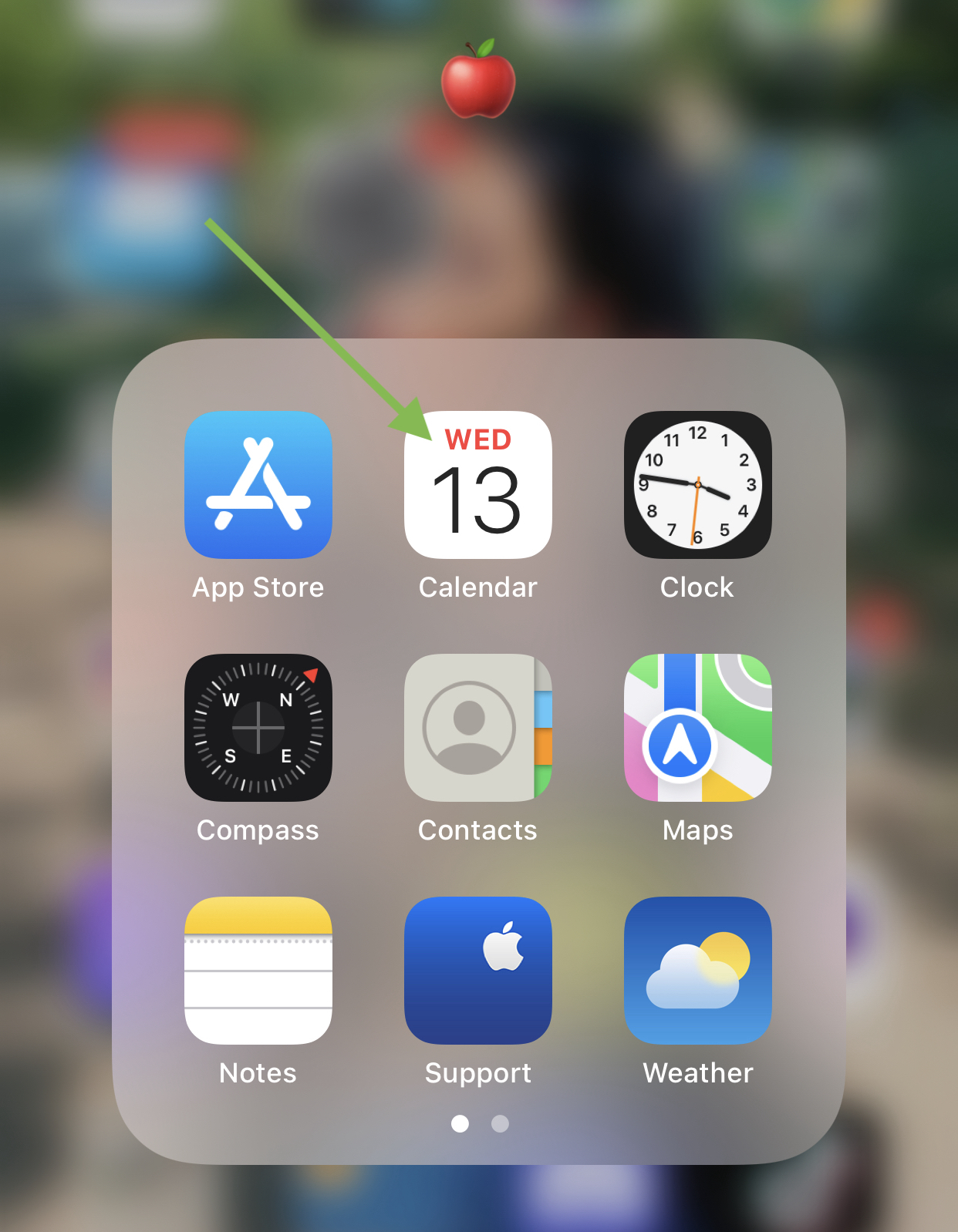
Task: Launch the Apple Support app
Action: pos(478,971)
